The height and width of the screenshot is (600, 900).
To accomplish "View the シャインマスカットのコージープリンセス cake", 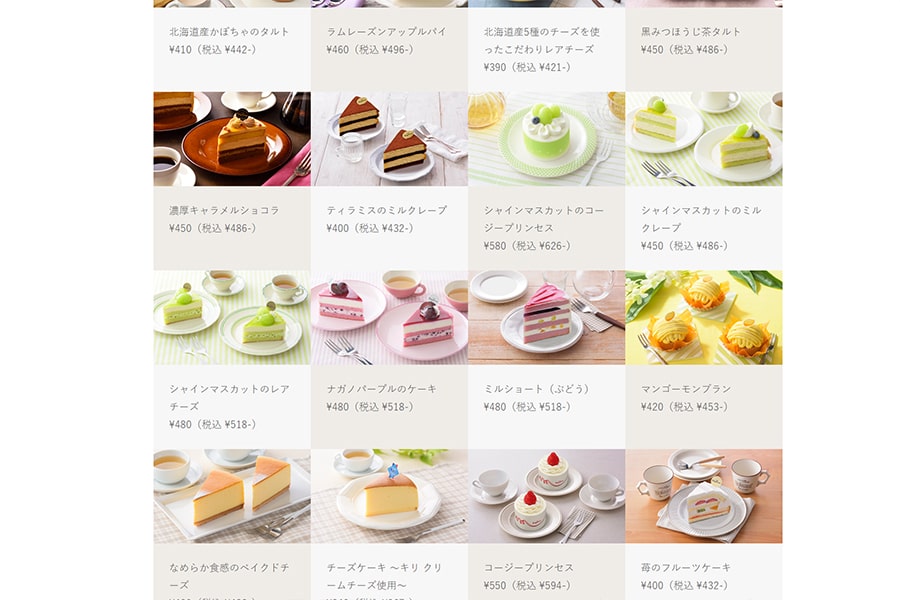I will [x=546, y=139].
